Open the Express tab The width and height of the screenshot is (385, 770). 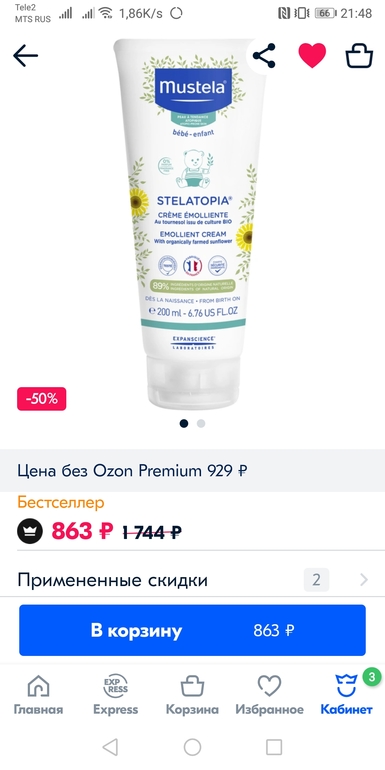pos(115,694)
